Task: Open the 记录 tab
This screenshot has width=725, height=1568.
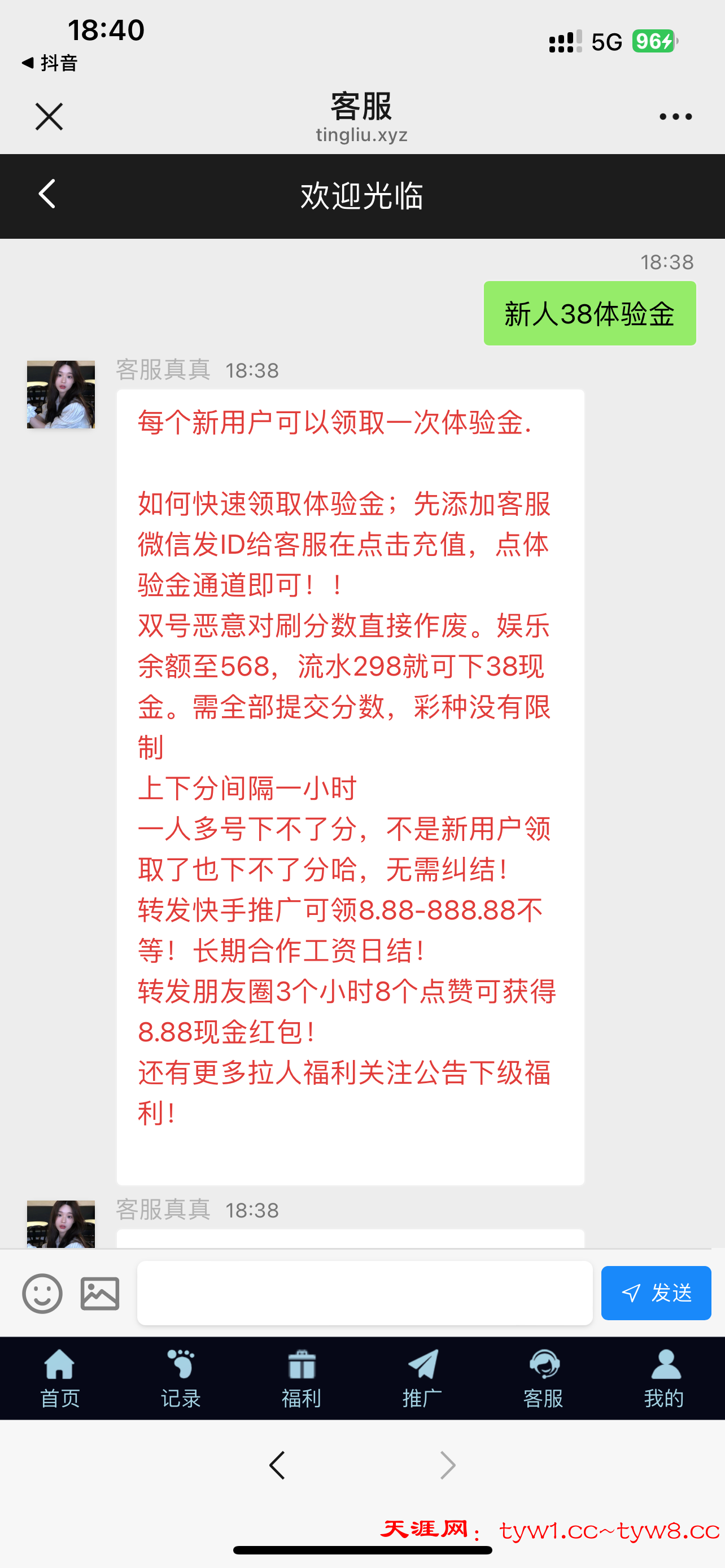Action: tap(181, 1379)
